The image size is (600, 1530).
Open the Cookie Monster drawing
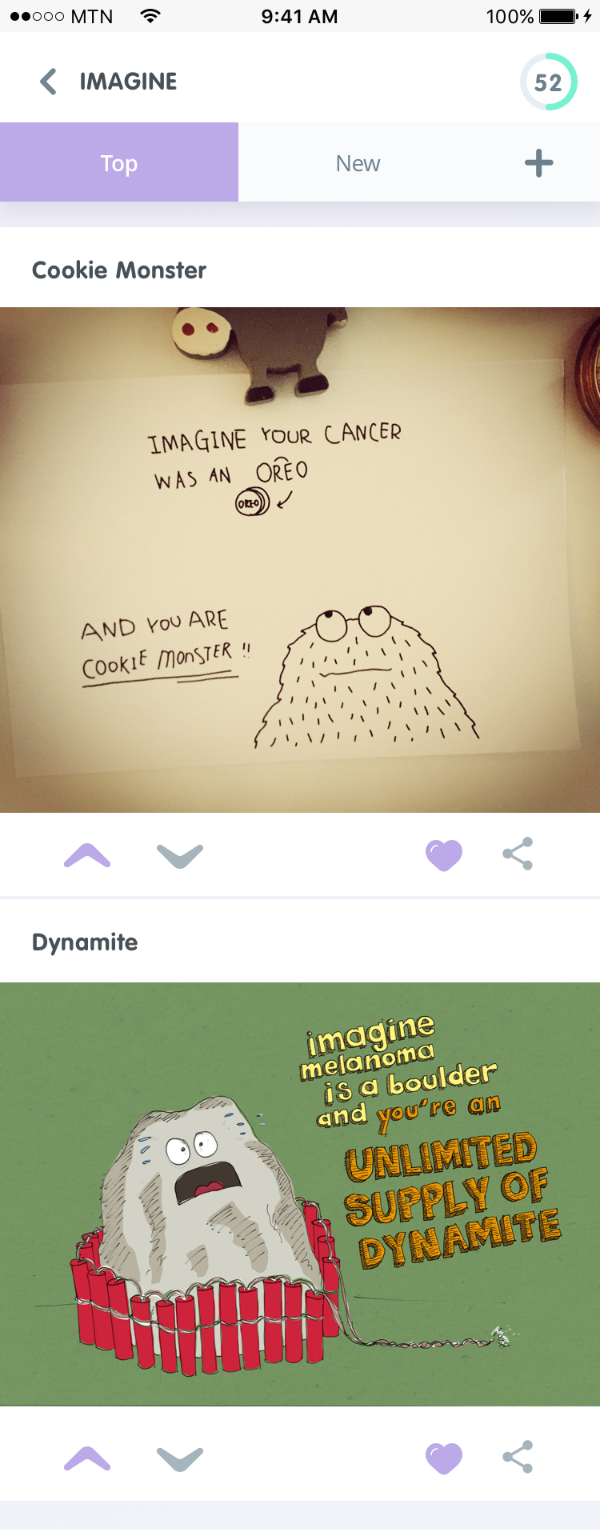(x=300, y=559)
